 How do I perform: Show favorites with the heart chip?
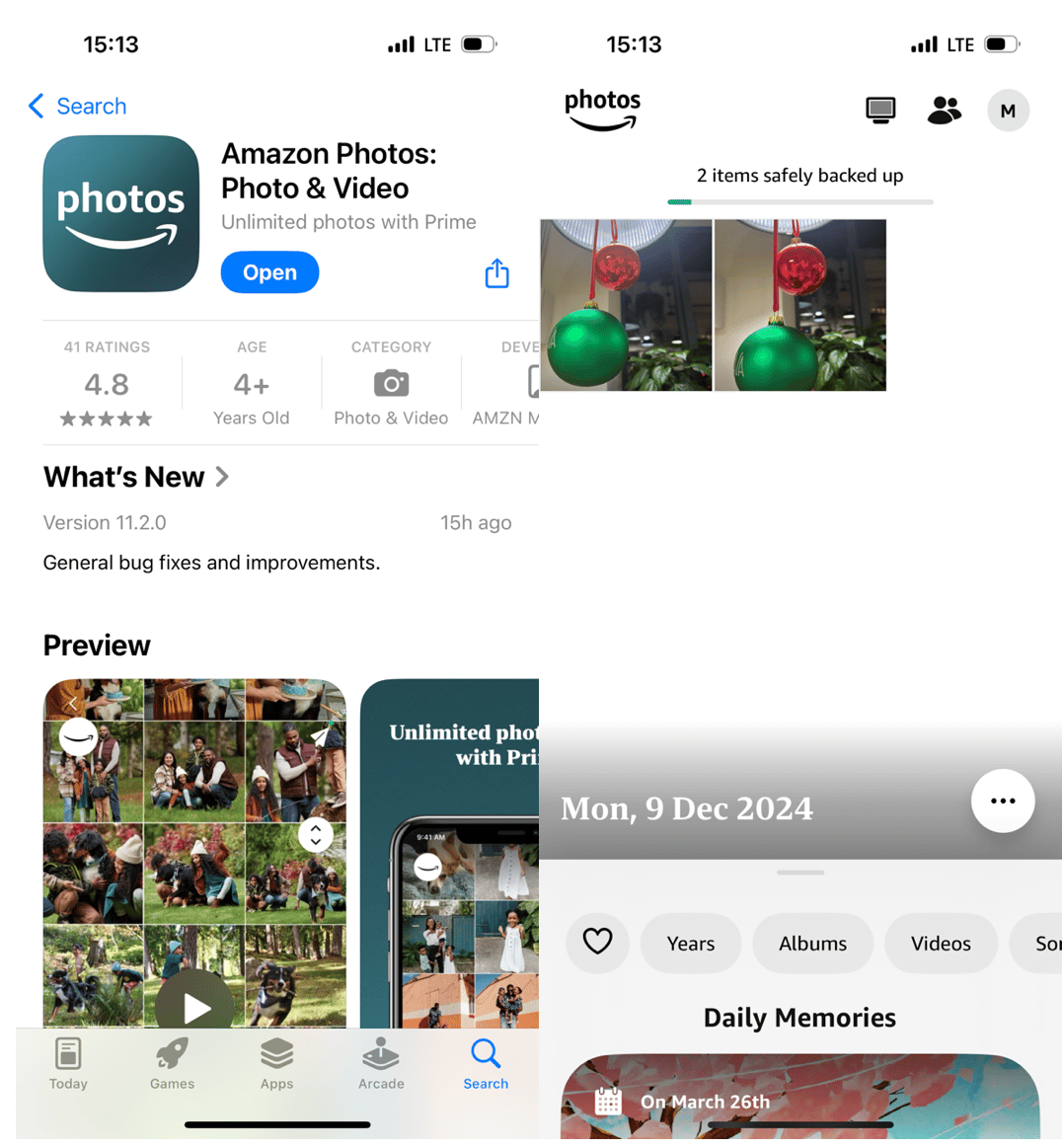click(597, 943)
